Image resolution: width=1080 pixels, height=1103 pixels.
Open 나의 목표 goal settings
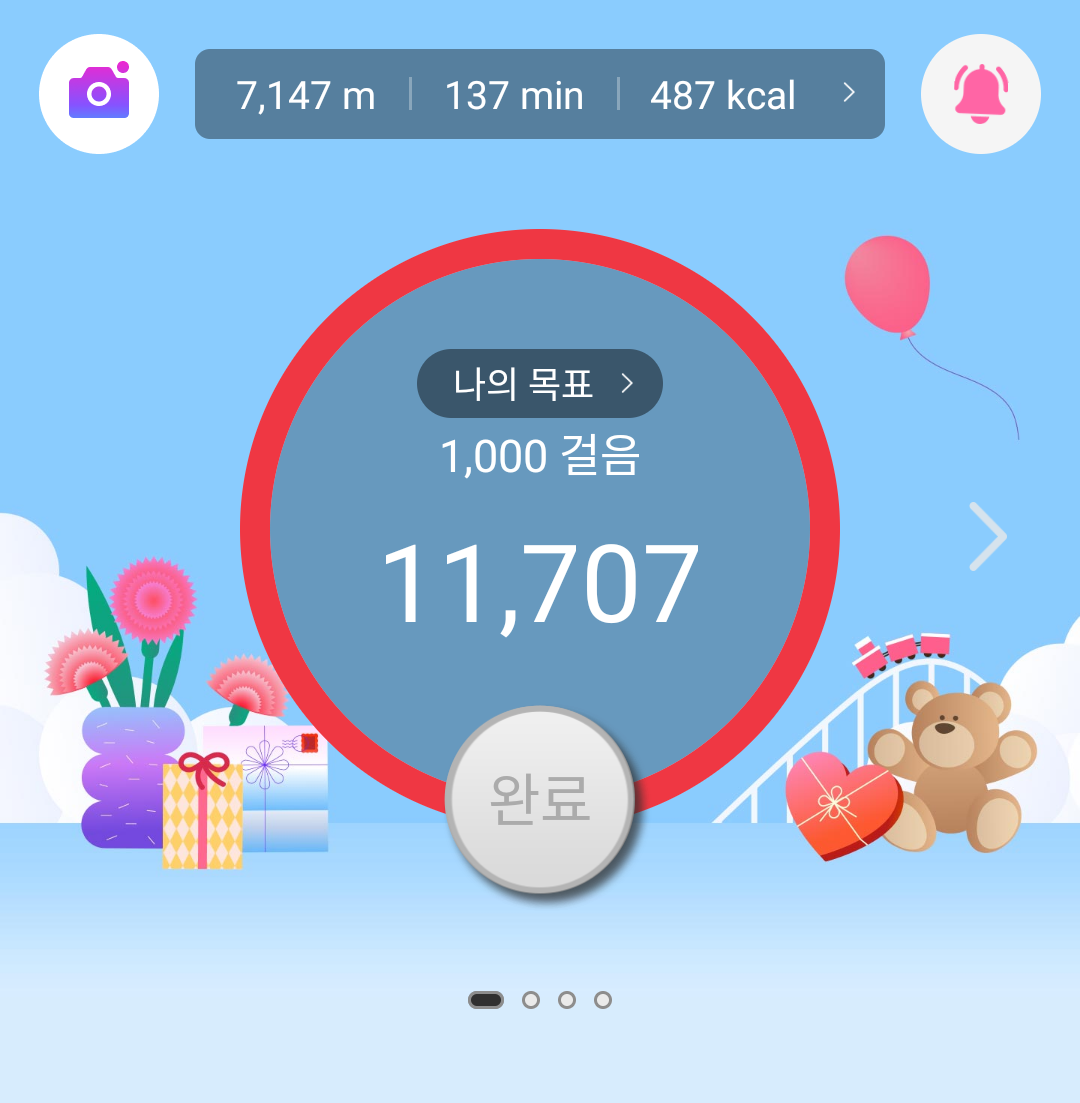(540, 383)
